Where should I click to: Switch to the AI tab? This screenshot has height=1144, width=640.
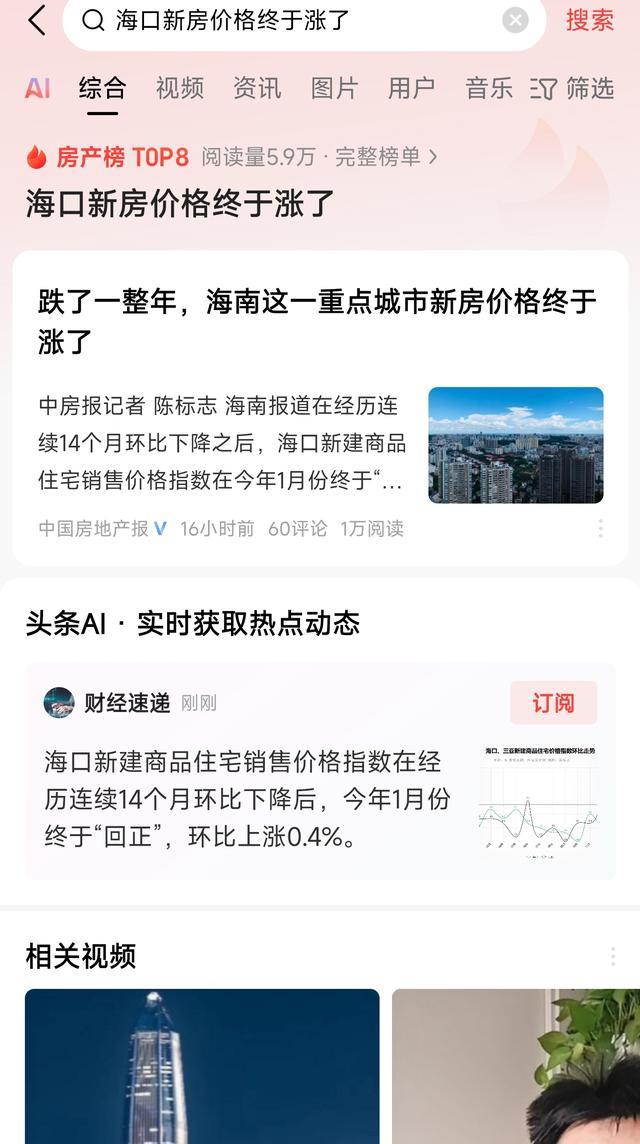(37, 89)
